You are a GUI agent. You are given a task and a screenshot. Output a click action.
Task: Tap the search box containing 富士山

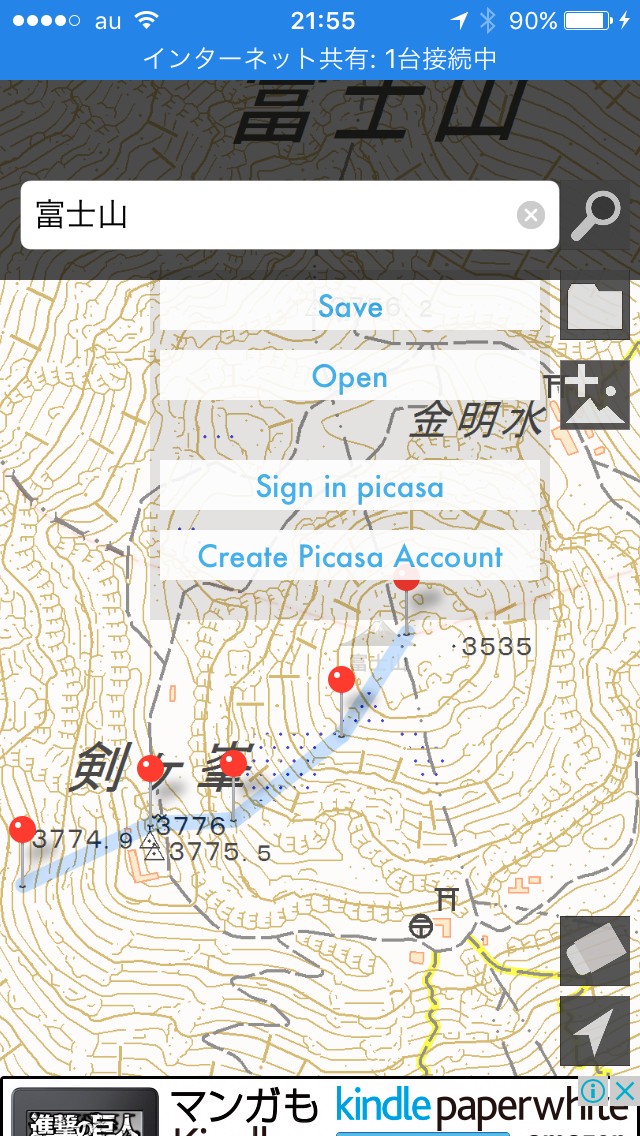click(270, 215)
